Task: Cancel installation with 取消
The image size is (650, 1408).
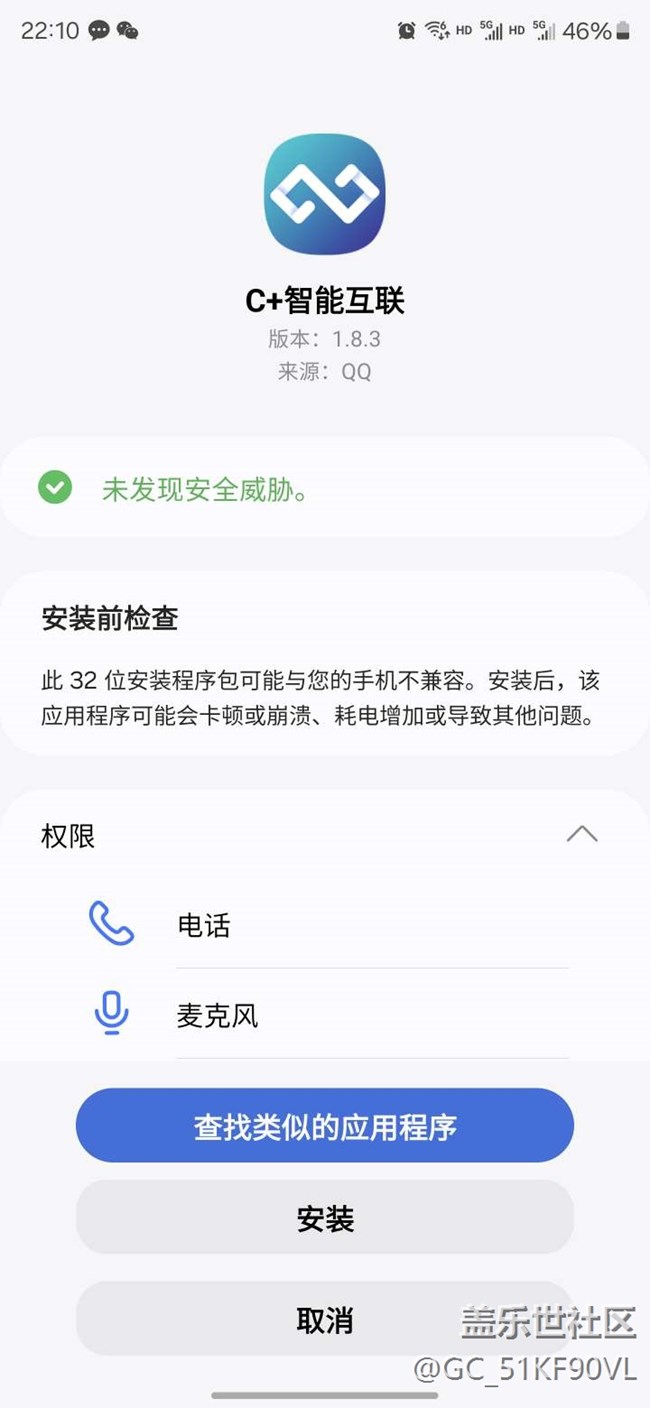Action: pos(325,1319)
